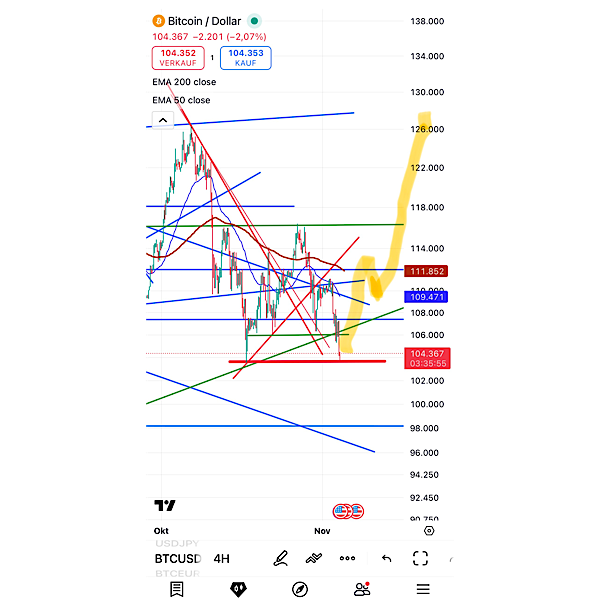Image resolution: width=600 pixels, height=600 pixels.
Task: Open the three-dot more options
Action: (347, 558)
